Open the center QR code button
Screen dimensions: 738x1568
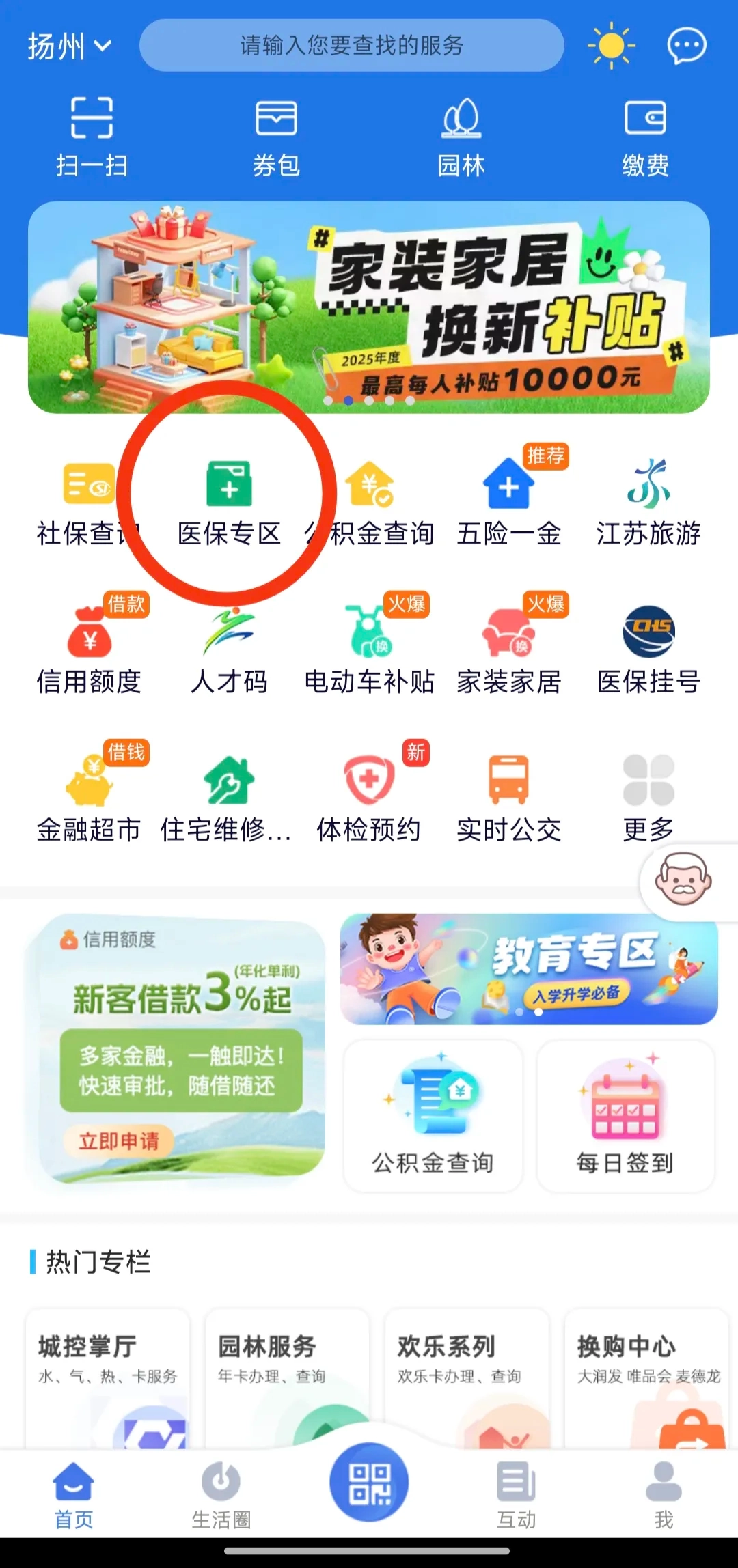coord(369,1483)
